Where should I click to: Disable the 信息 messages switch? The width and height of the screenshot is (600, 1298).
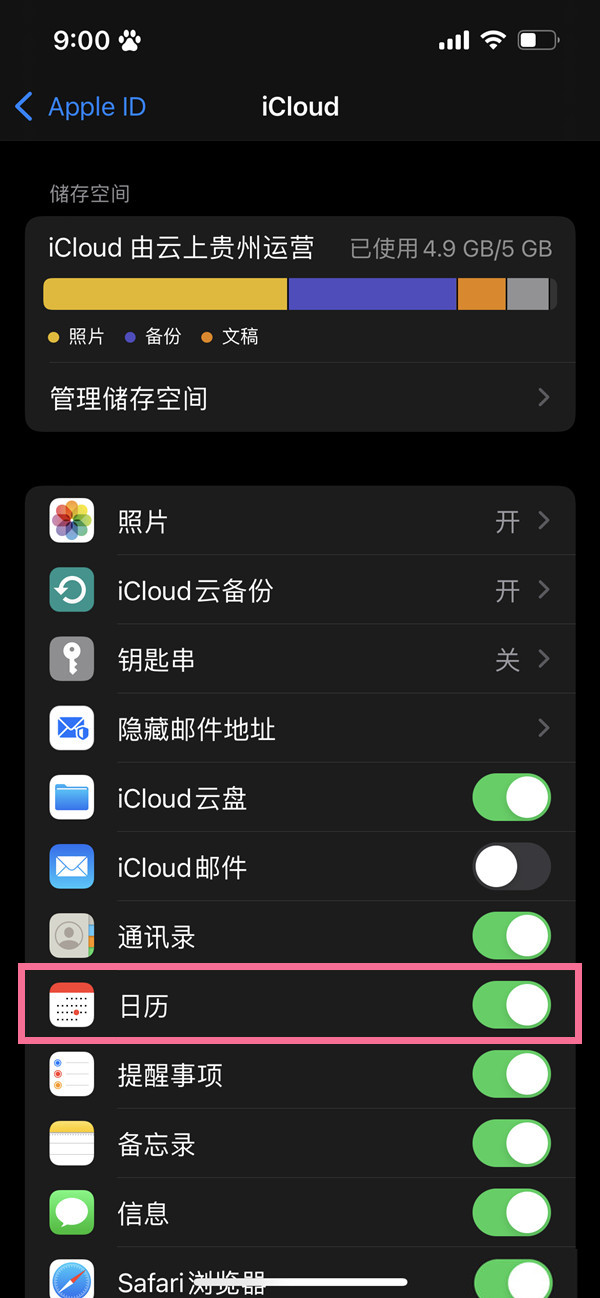pos(511,1213)
